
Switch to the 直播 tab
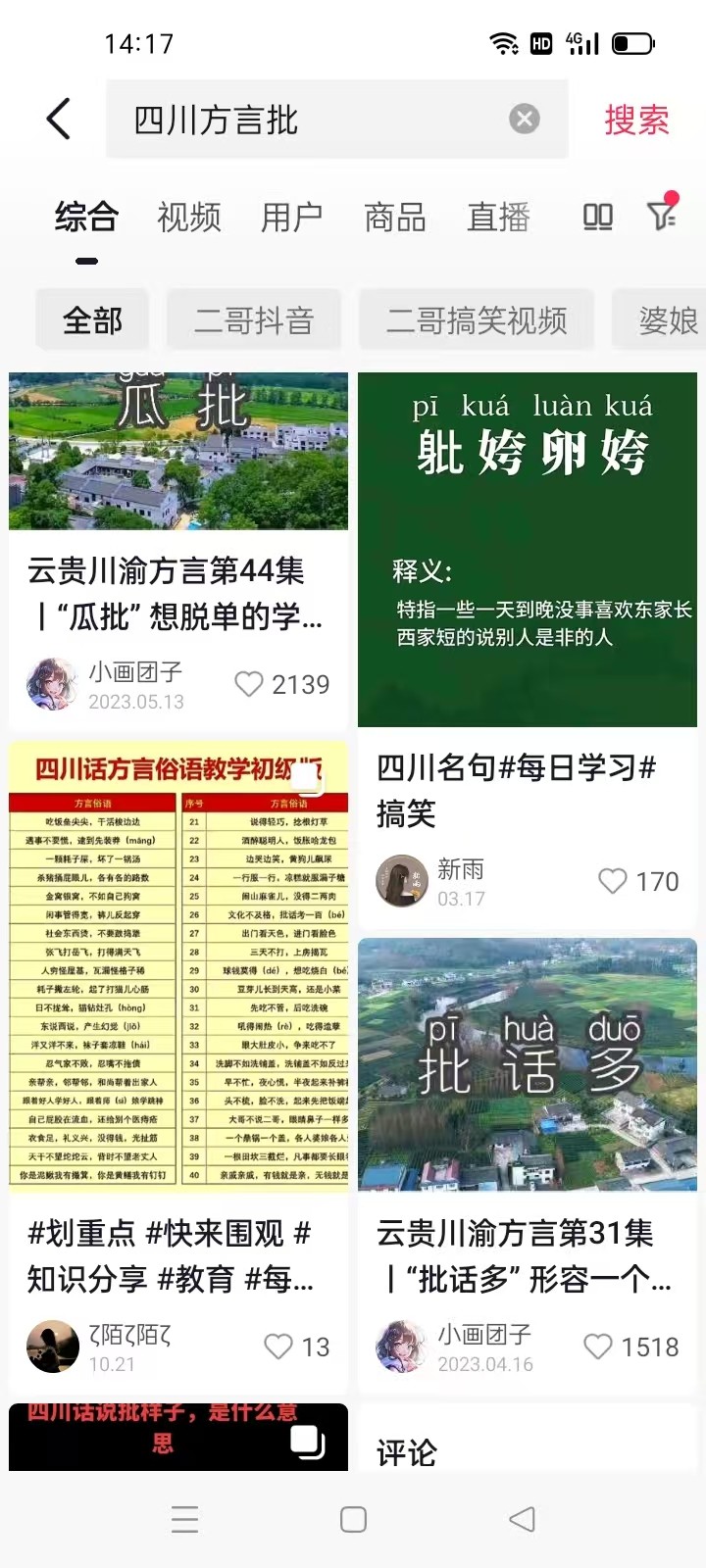tap(498, 217)
